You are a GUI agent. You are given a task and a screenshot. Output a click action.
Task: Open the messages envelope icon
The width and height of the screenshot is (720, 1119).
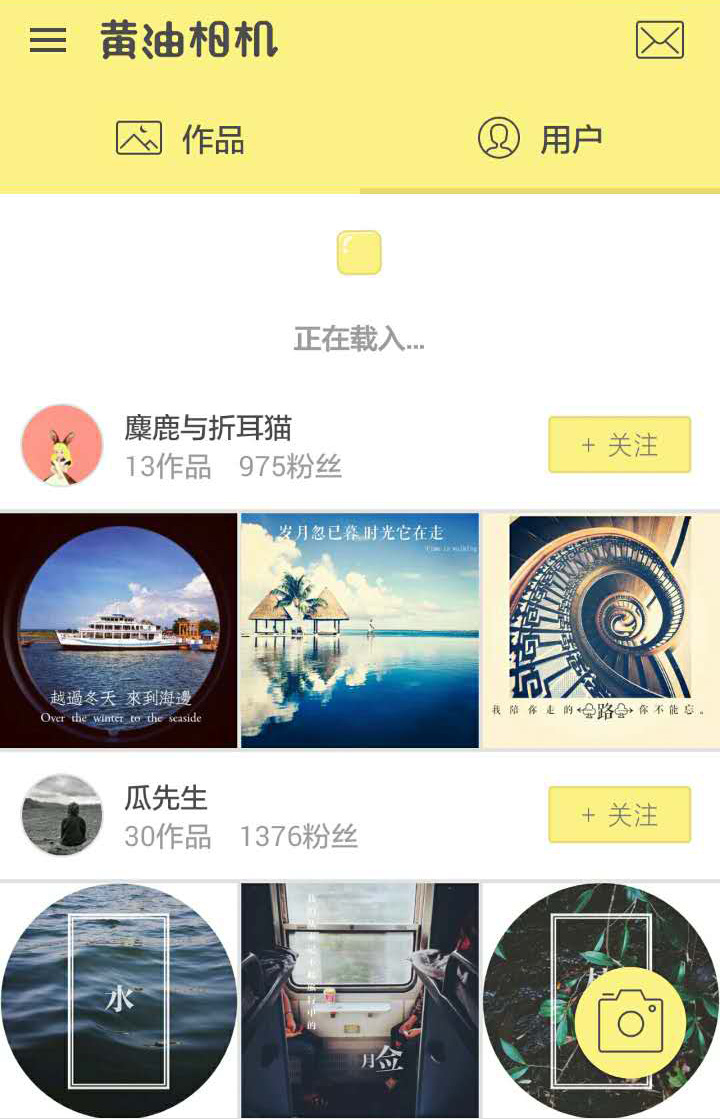click(660, 40)
